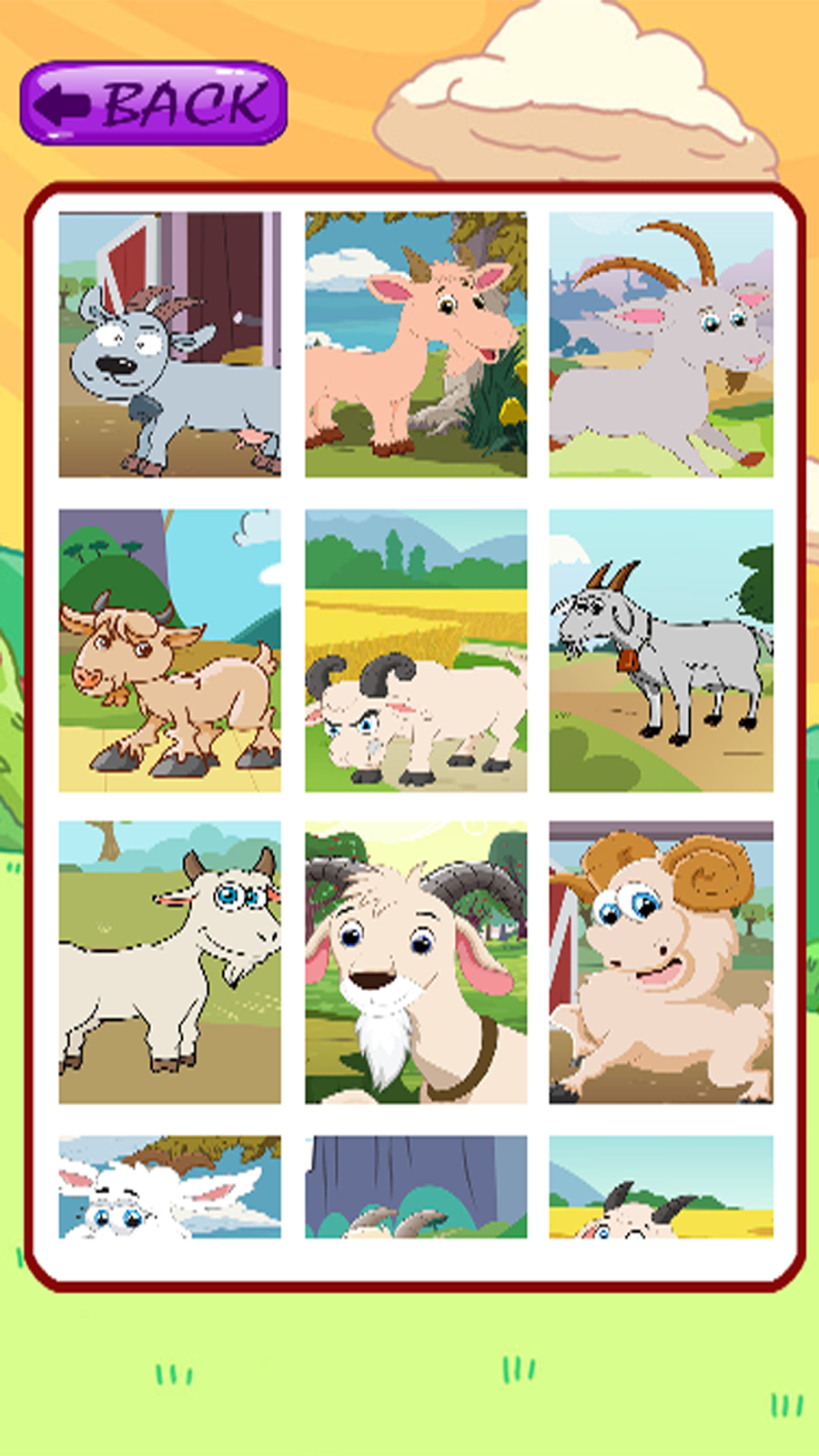Click the rightmost puzzle in the second row
The width and height of the screenshot is (819, 1456).
click(x=660, y=646)
